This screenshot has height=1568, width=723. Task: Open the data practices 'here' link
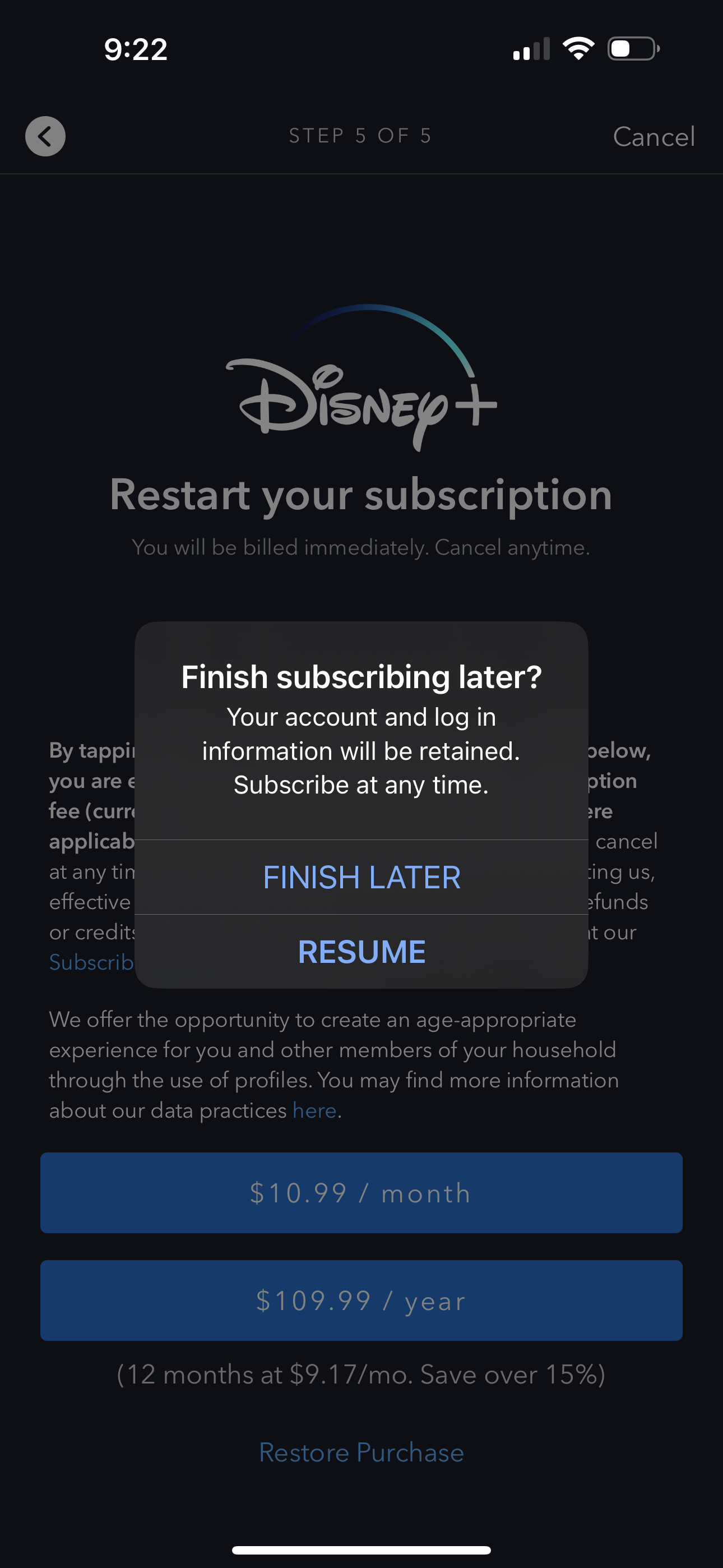click(314, 1111)
